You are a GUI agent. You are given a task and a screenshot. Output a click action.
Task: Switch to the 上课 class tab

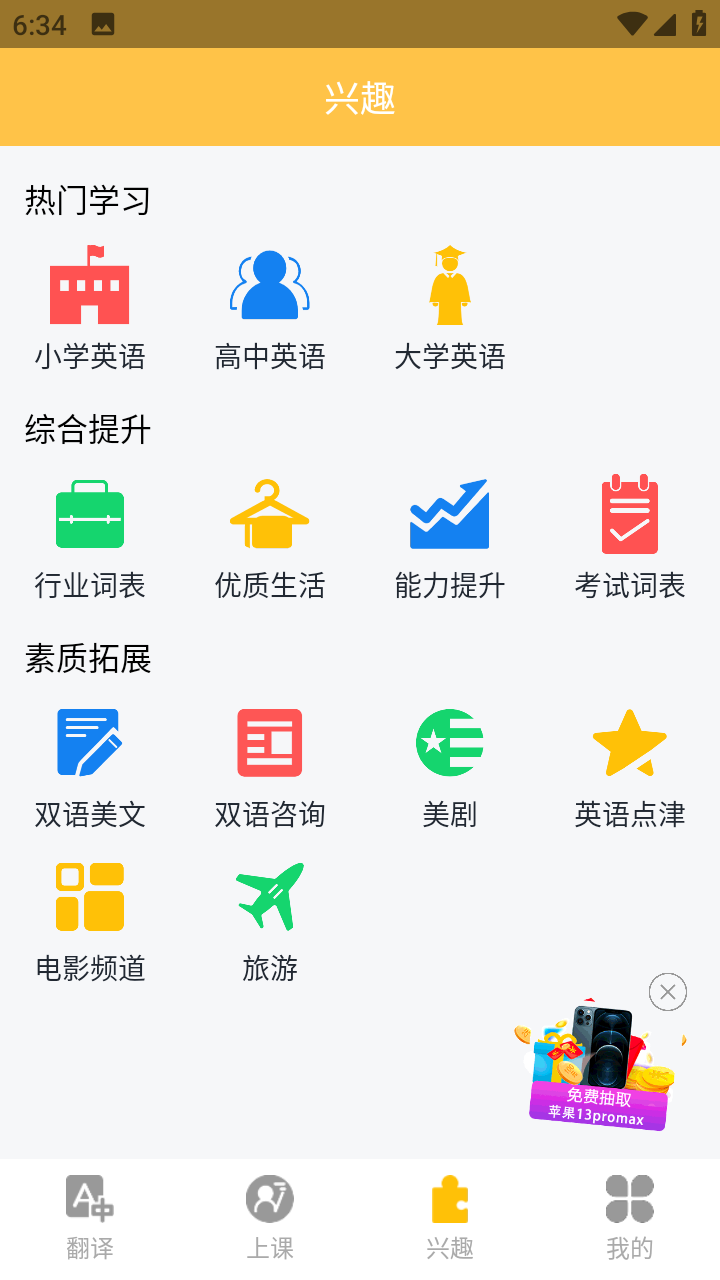(x=270, y=1213)
